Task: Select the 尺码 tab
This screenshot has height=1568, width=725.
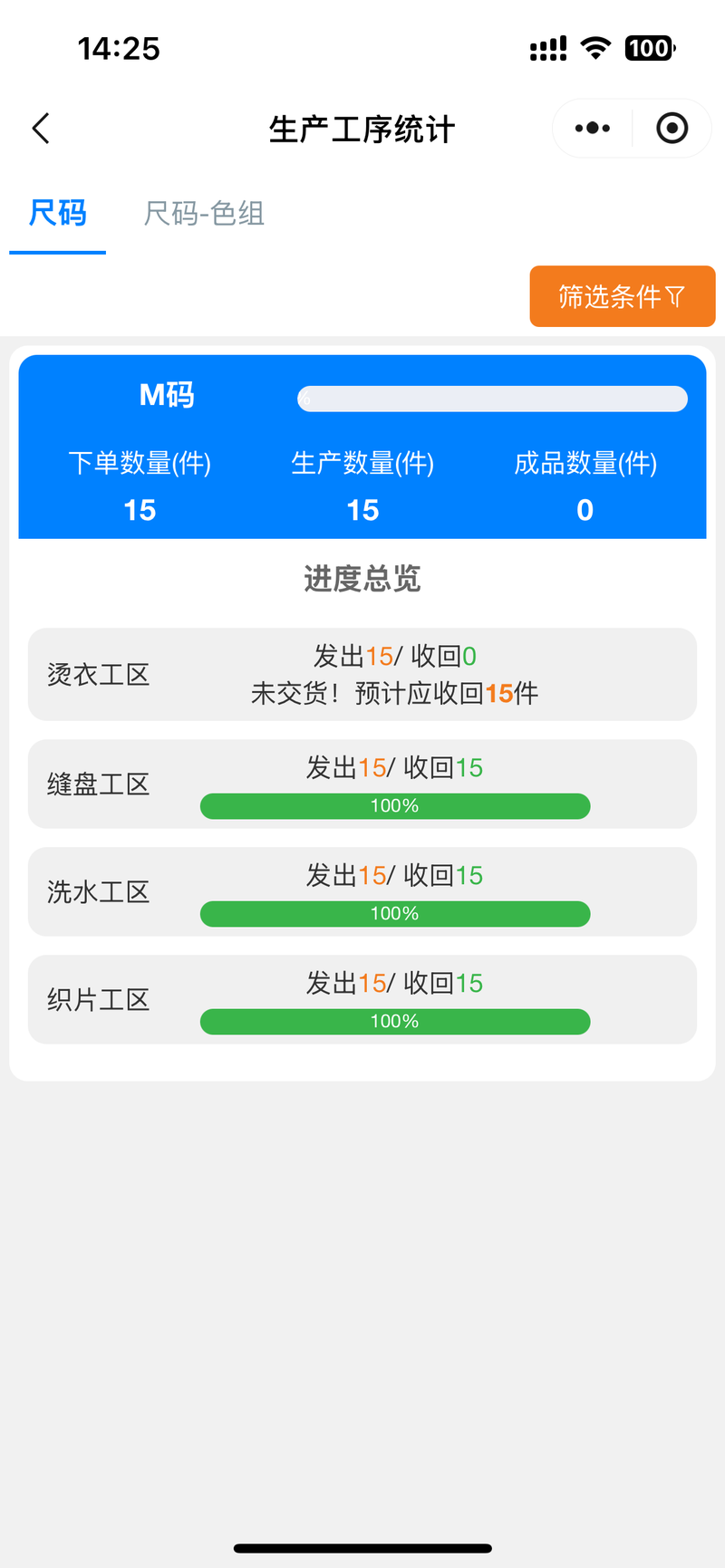Action: point(57,214)
